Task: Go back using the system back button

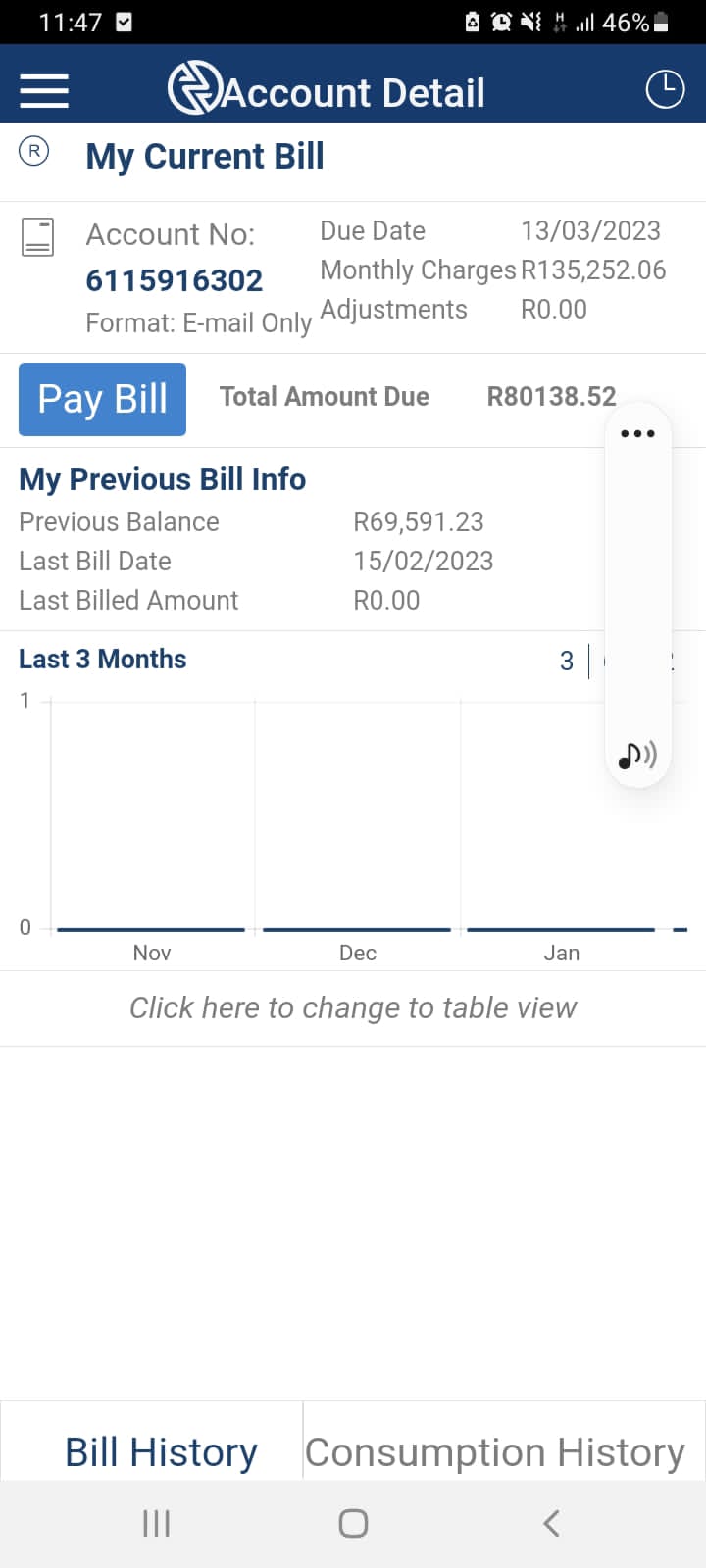Action: pos(551,1523)
